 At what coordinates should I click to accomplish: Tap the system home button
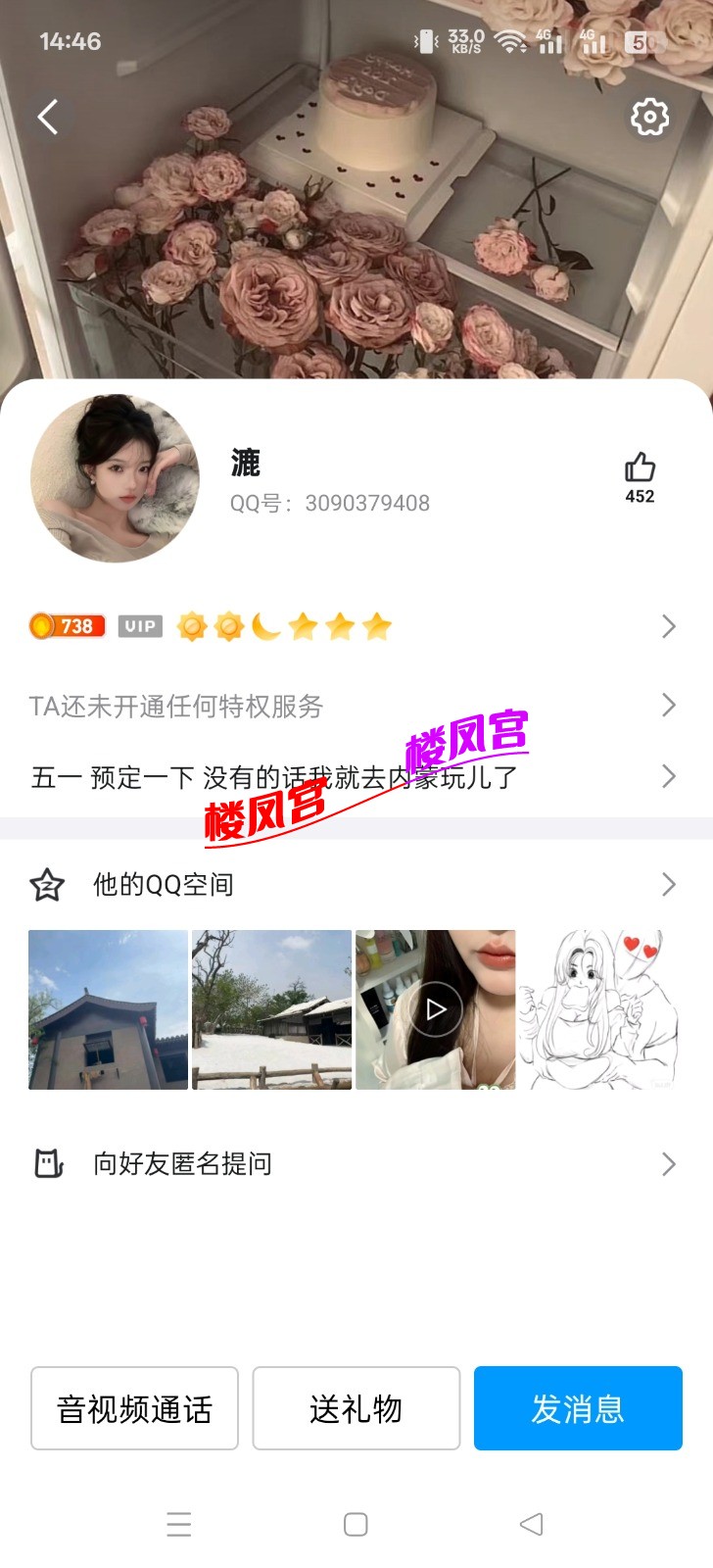[356, 1524]
